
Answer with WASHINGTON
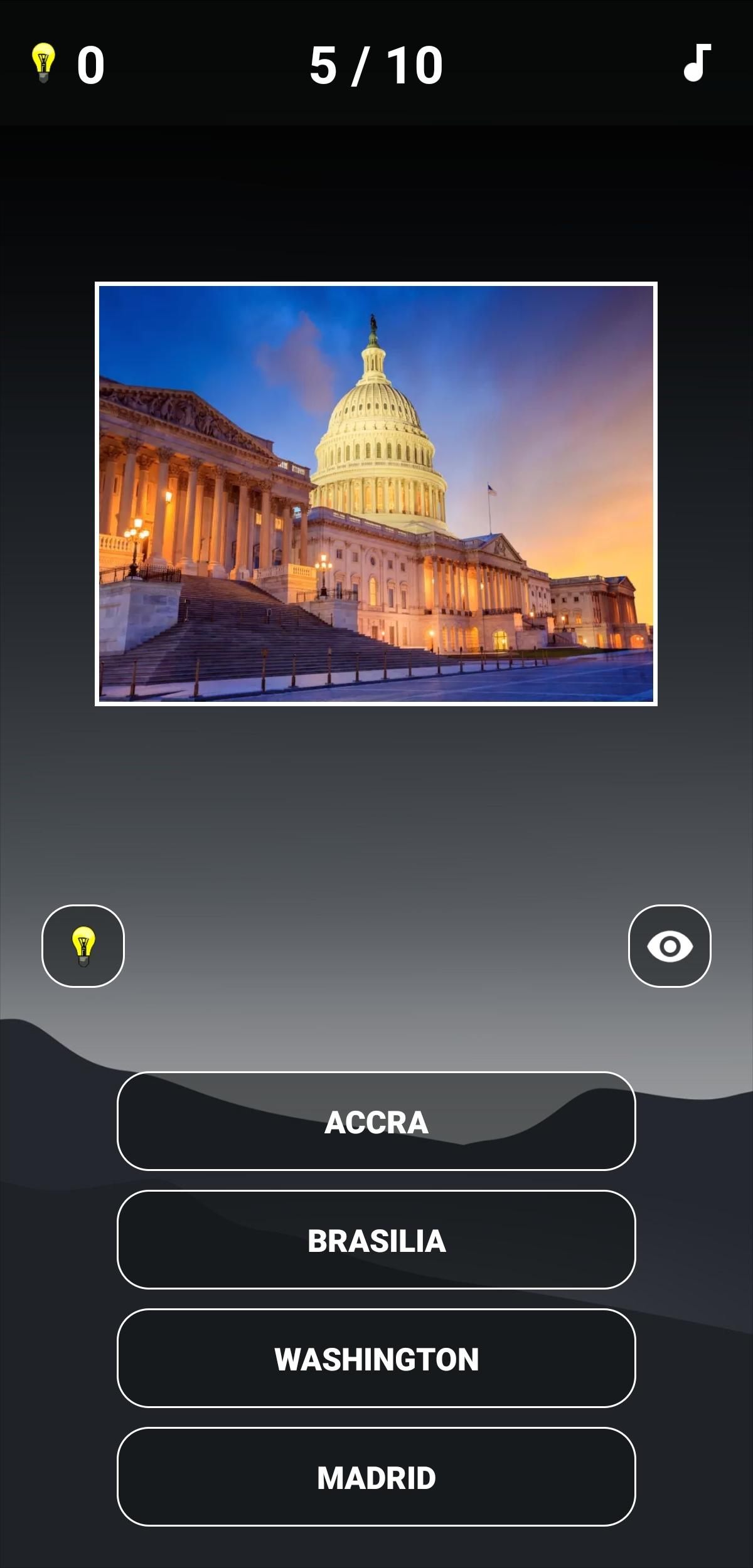point(376,1359)
